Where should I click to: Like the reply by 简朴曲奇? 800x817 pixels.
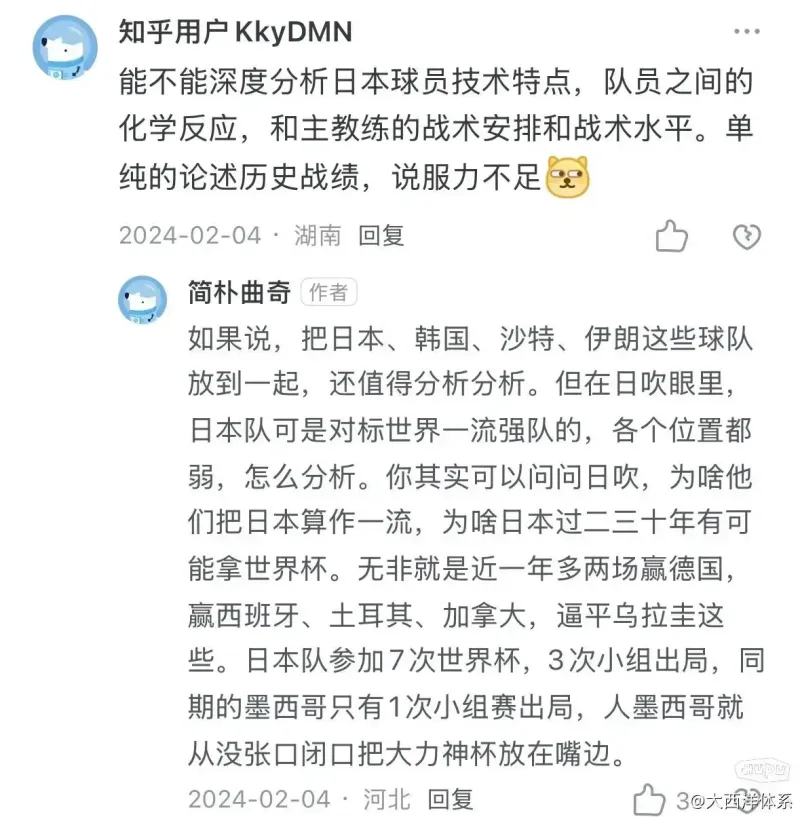pos(650,799)
